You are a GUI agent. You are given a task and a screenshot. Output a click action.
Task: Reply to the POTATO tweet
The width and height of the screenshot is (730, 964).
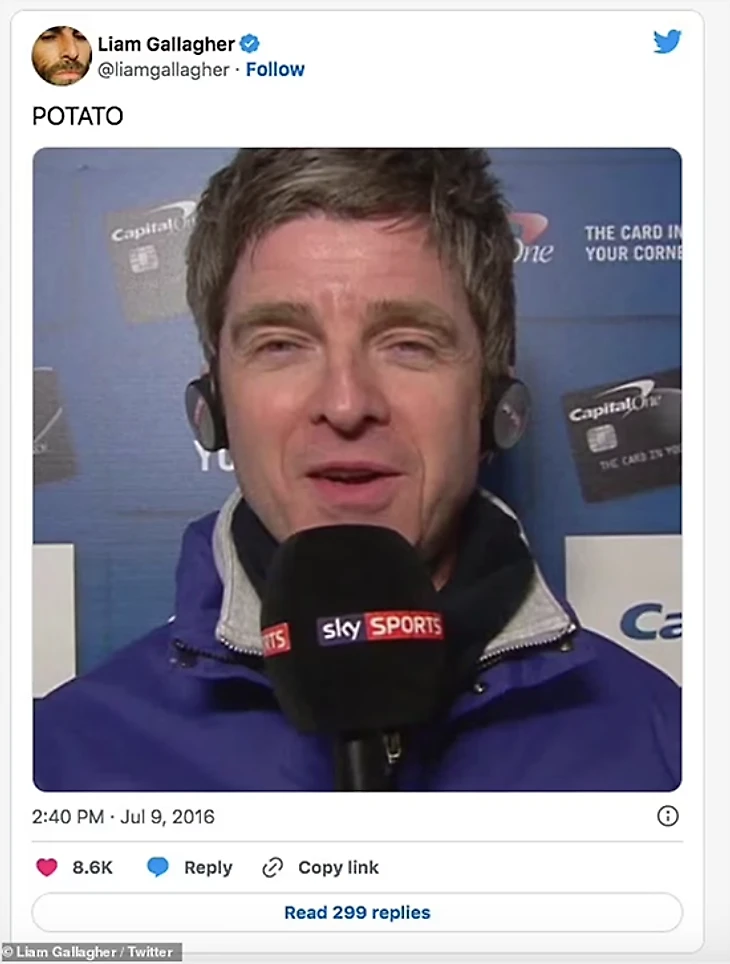[x=189, y=867]
